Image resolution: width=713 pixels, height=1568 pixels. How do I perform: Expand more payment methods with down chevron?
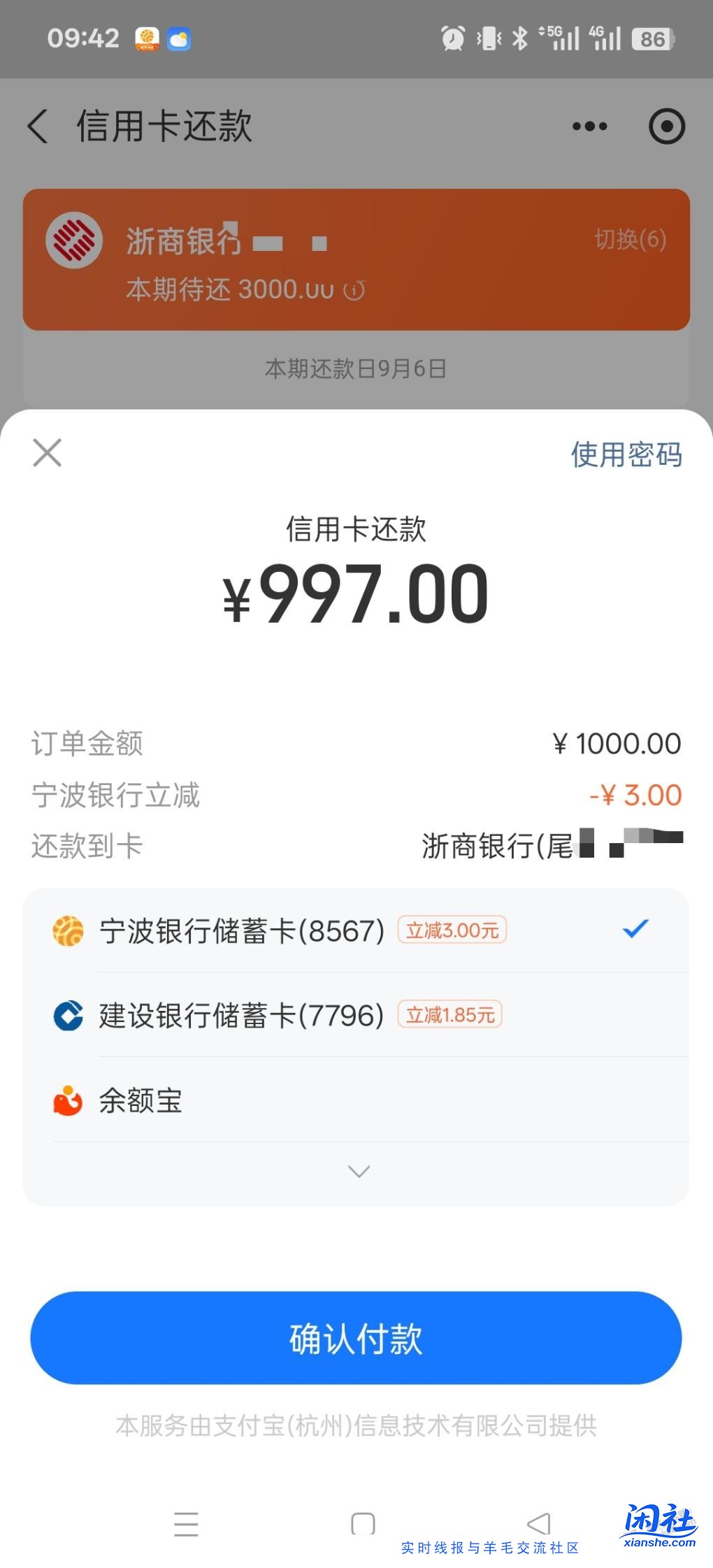358,1170
